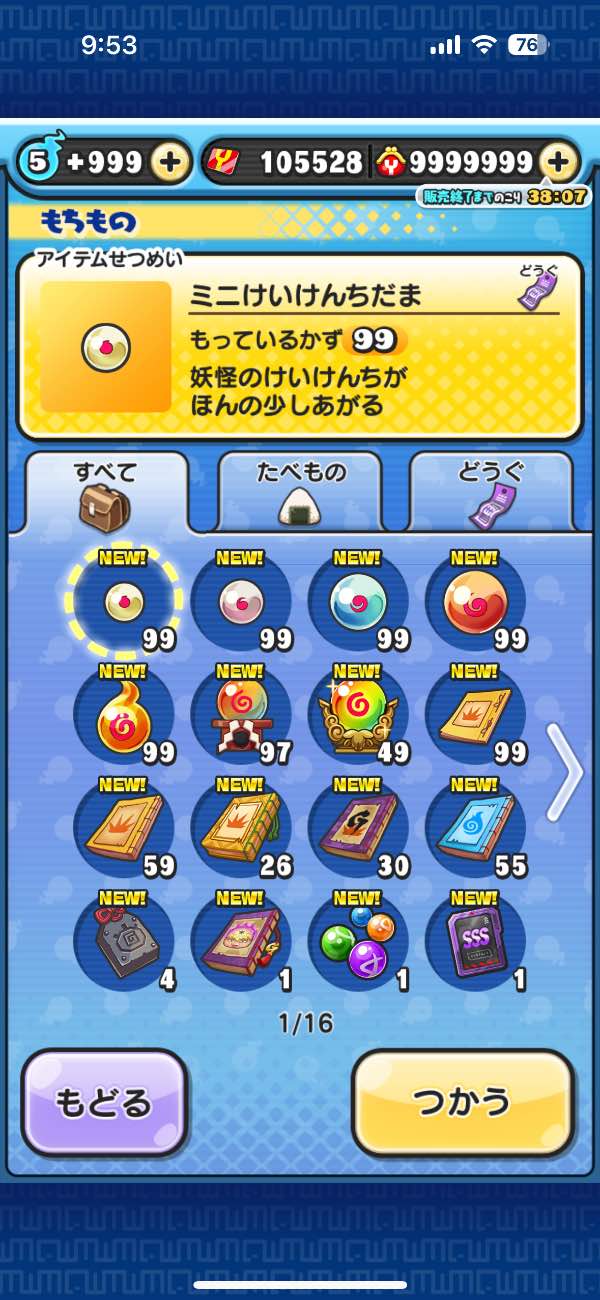Go to the next item page arrow
The height and width of the screenshot is (1300, 600).
567,772
